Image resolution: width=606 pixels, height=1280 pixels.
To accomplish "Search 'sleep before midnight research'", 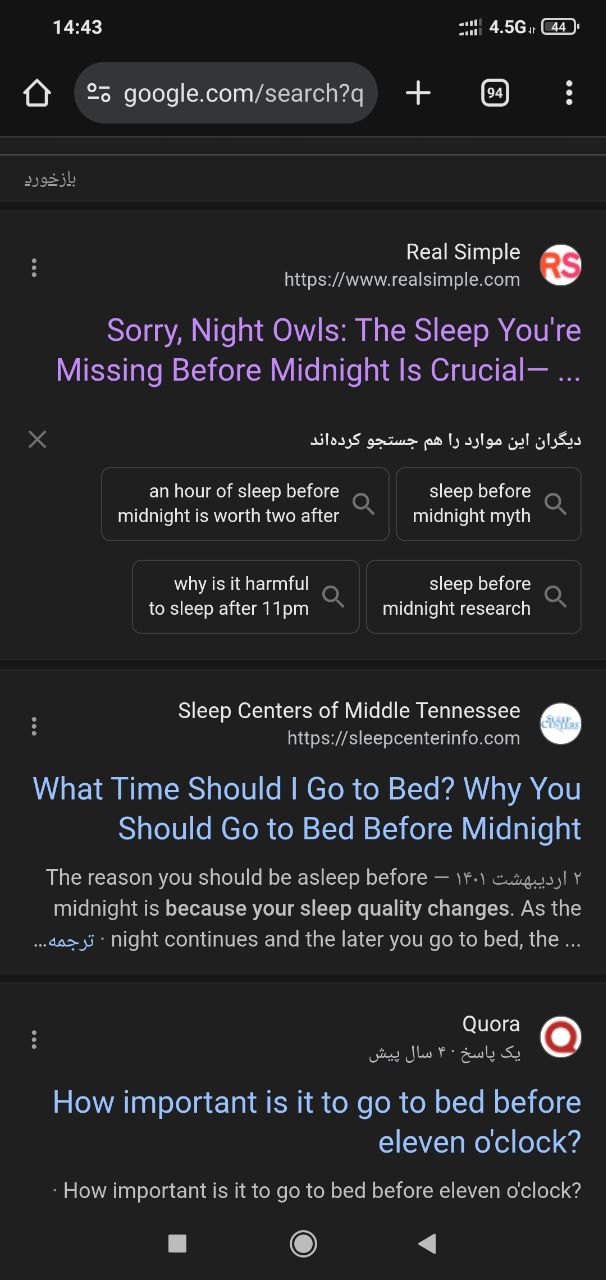I will 473,597.
